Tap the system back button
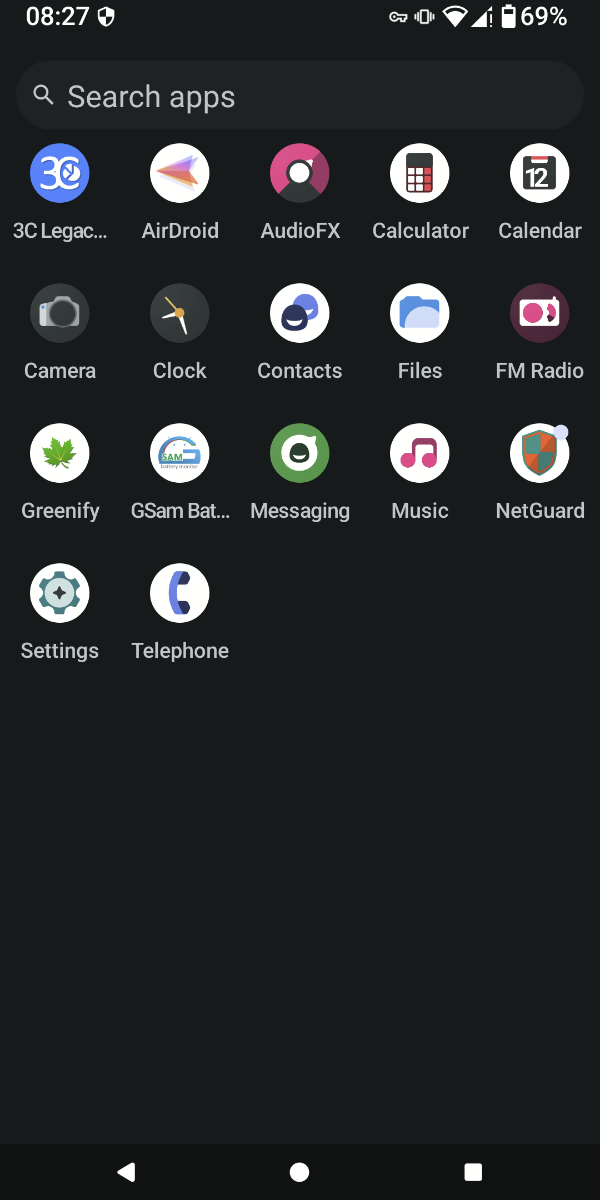 coord(126,1172)
